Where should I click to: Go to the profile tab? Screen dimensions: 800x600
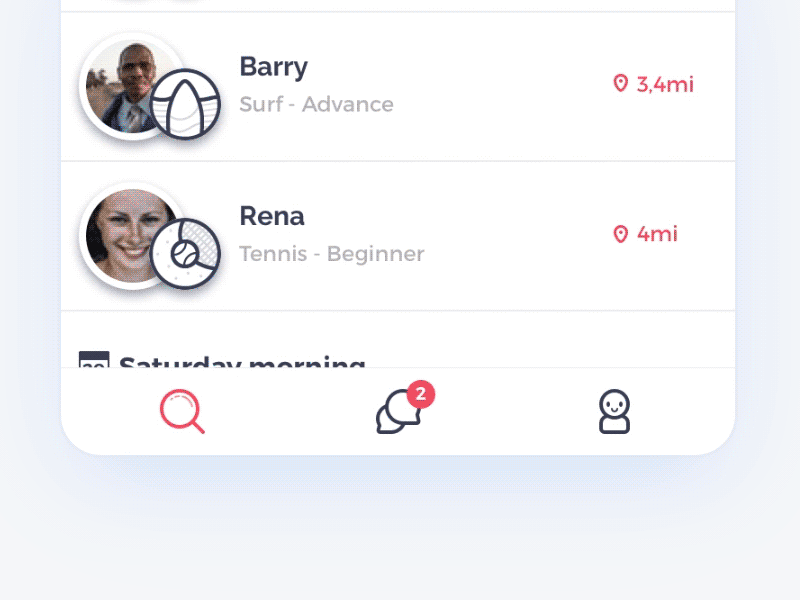[x=614, y=412]
